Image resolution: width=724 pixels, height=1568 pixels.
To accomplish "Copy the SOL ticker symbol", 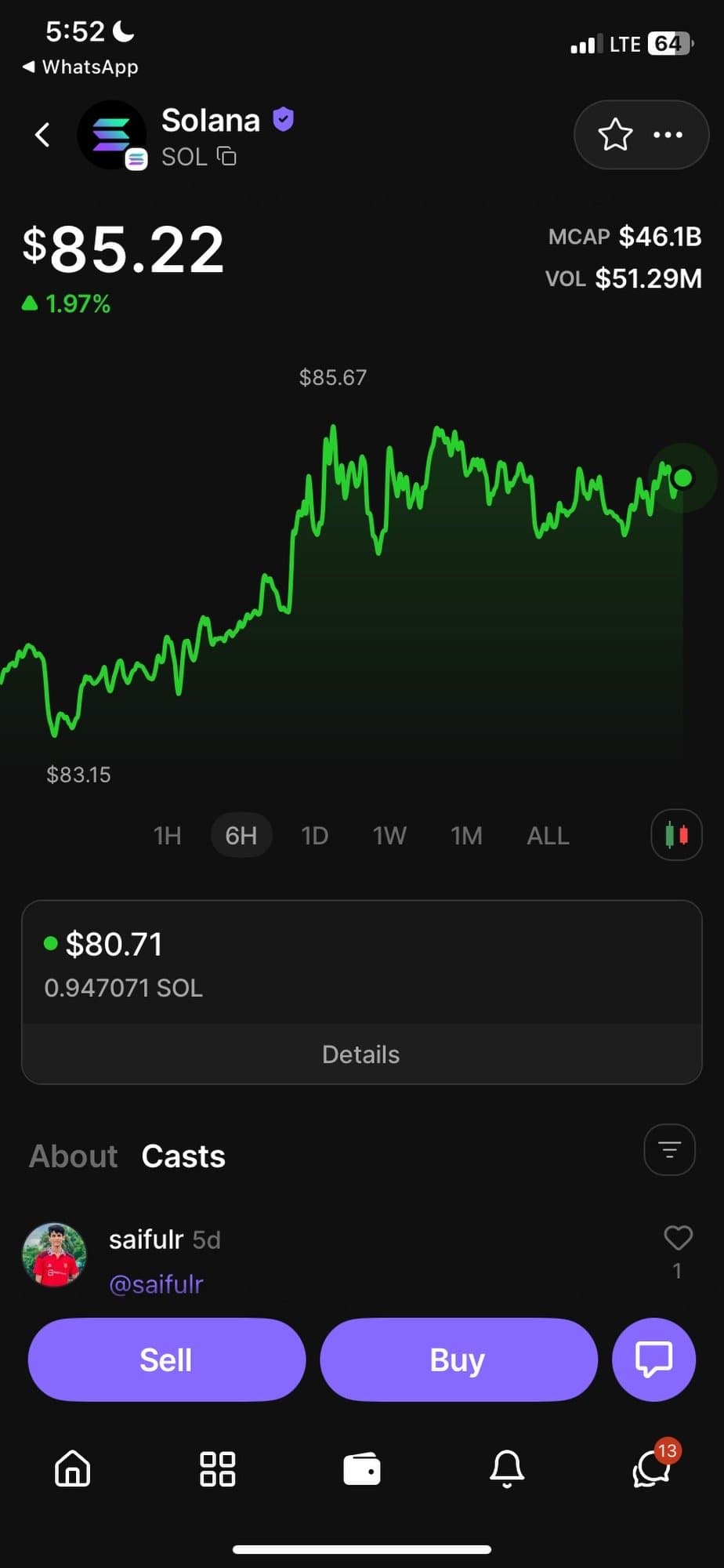I will (226, 157).
